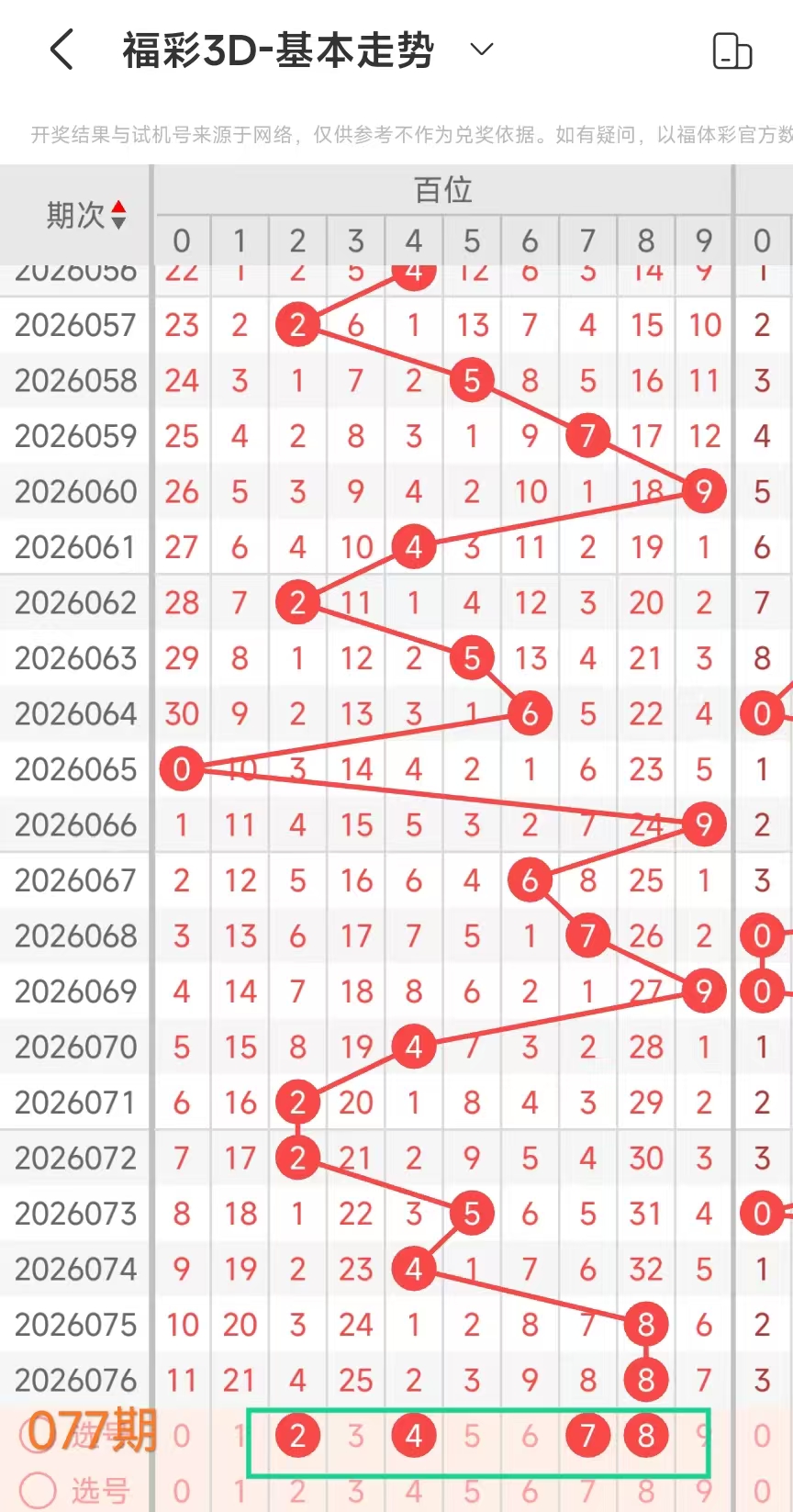
Task: Go back using the top-left arrow
Action: (x=61, y=50)
